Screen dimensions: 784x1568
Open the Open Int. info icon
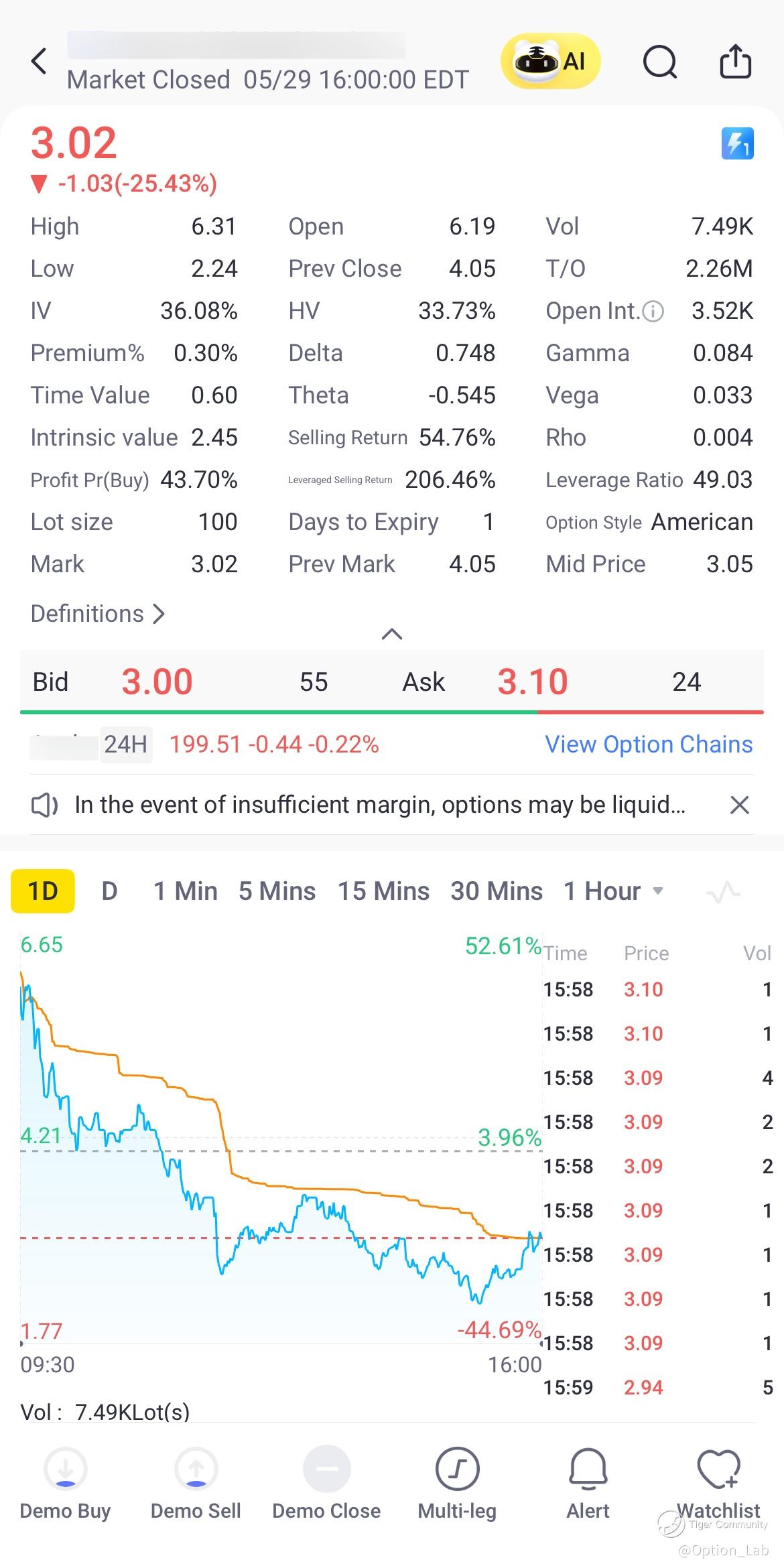[x=653, y=311]
